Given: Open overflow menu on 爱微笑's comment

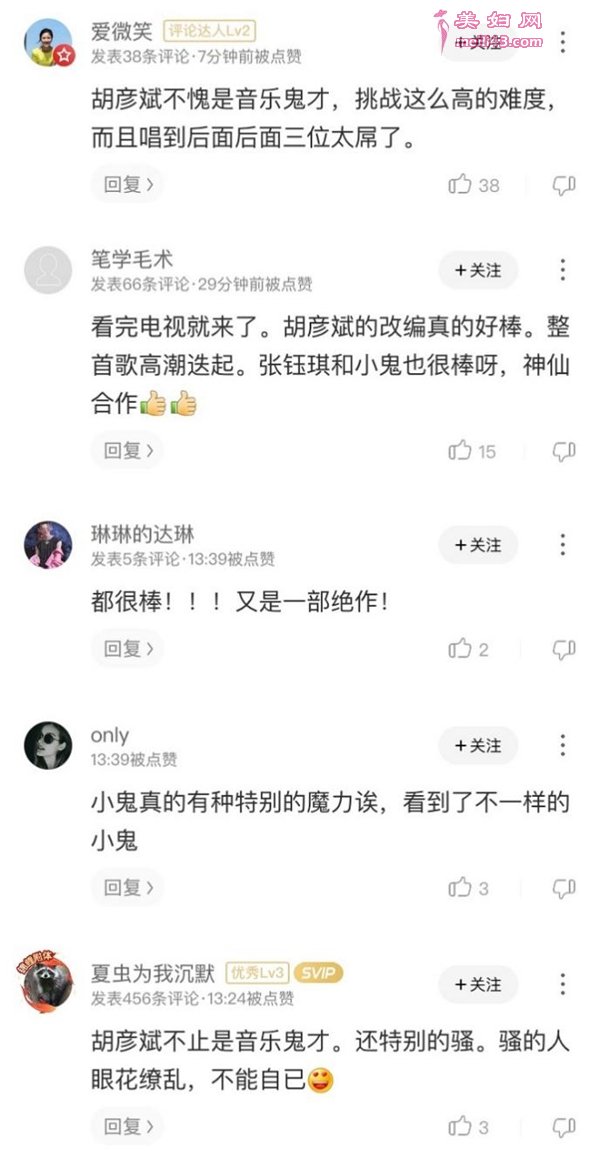Looking at the screenshot, I should [x=563, y=42].
